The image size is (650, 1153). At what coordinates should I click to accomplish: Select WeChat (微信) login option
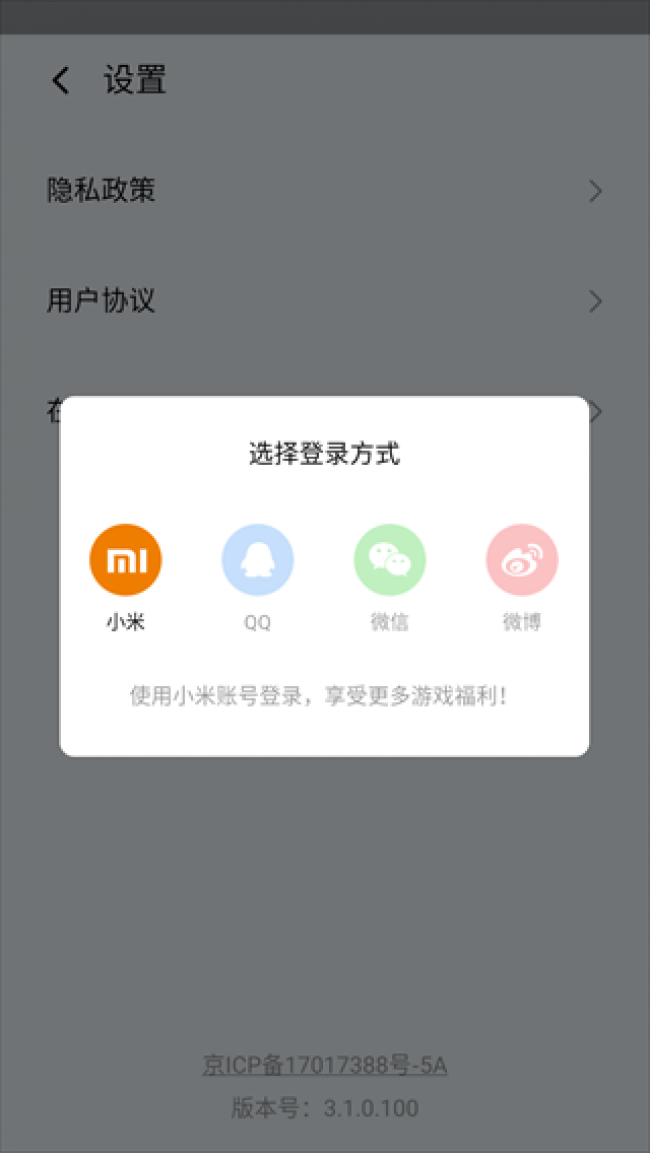389,560
